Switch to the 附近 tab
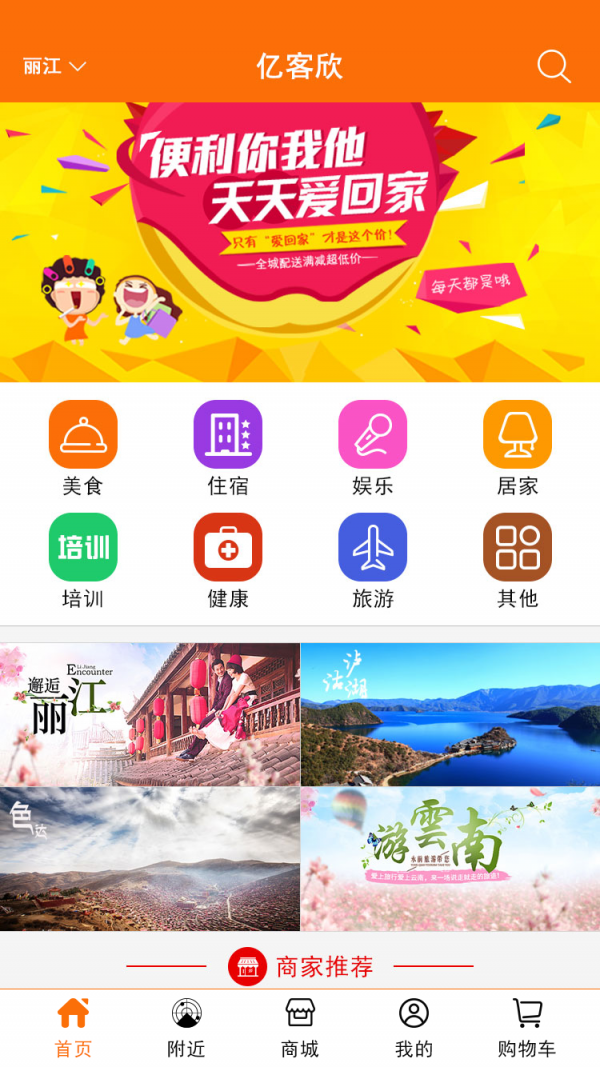Image resolution: width=600 pixels, height=1067 pixels. [186, 1028]
